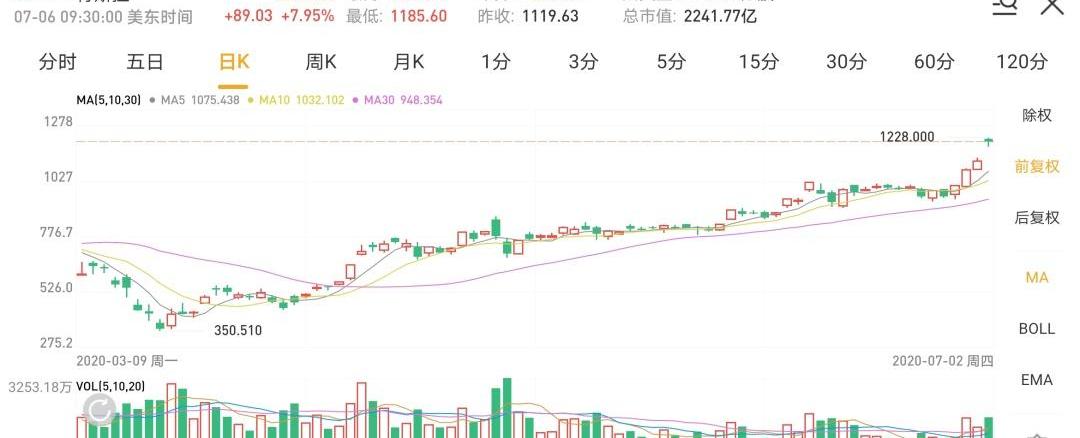Switch to the 分时 chart tab
Viewport: 1080px width, 438px height.
click(57, 62)
